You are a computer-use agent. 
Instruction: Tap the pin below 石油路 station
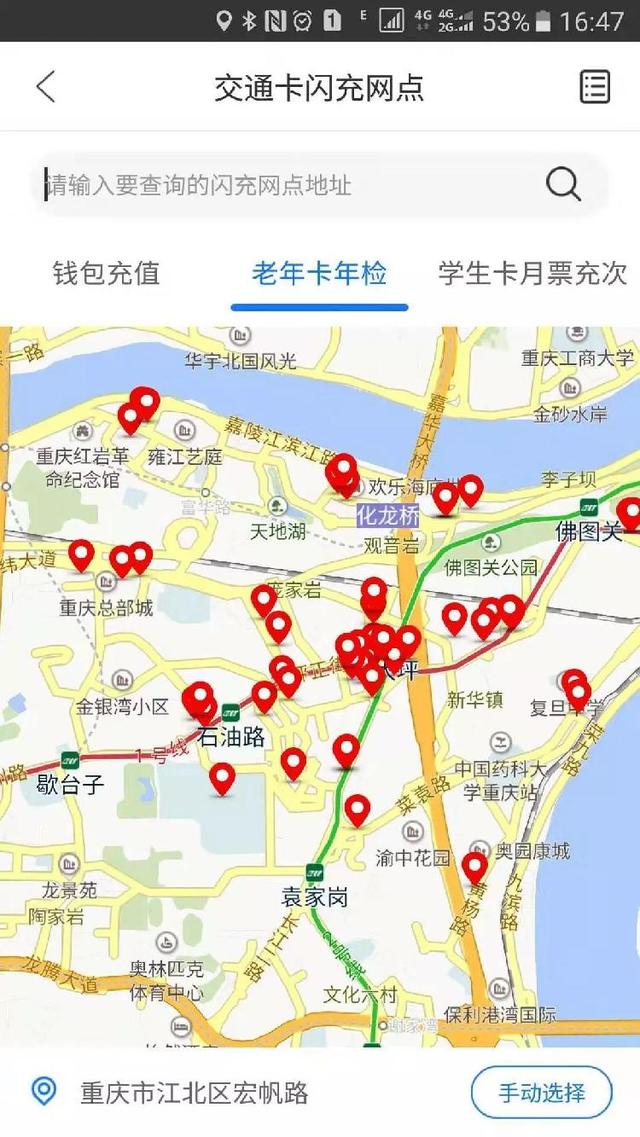pos(223,779)
